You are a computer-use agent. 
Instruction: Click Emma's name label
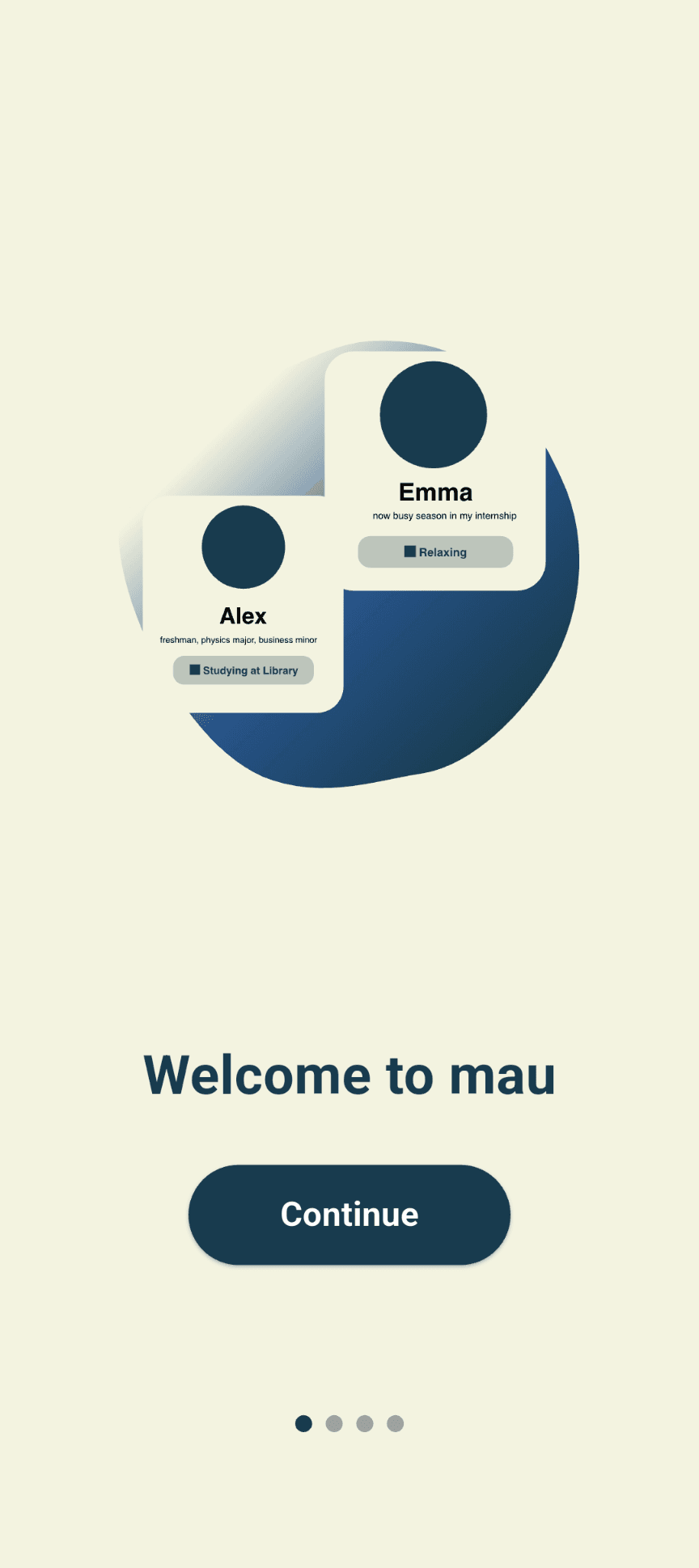click(x=434, y=491)
